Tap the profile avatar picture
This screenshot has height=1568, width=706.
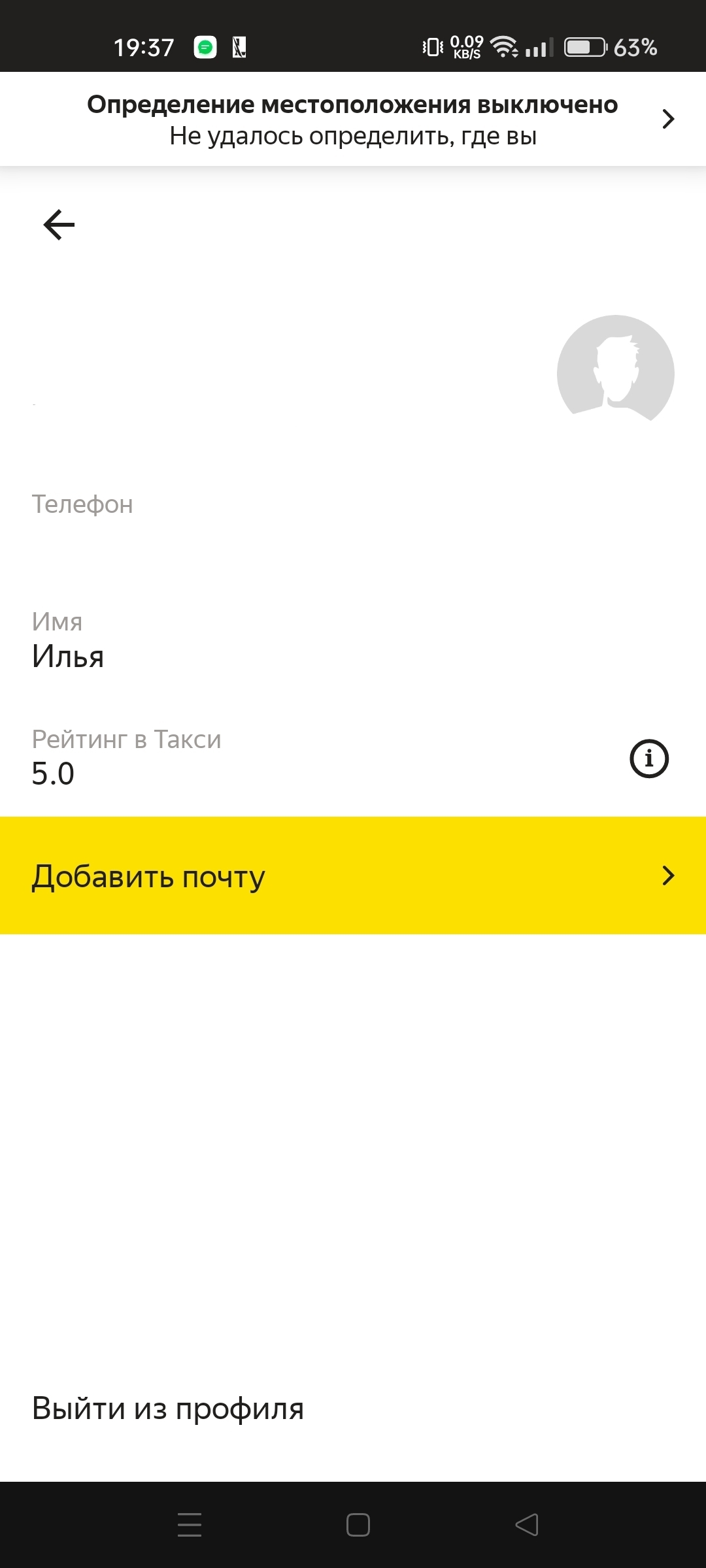click(615, 373)
